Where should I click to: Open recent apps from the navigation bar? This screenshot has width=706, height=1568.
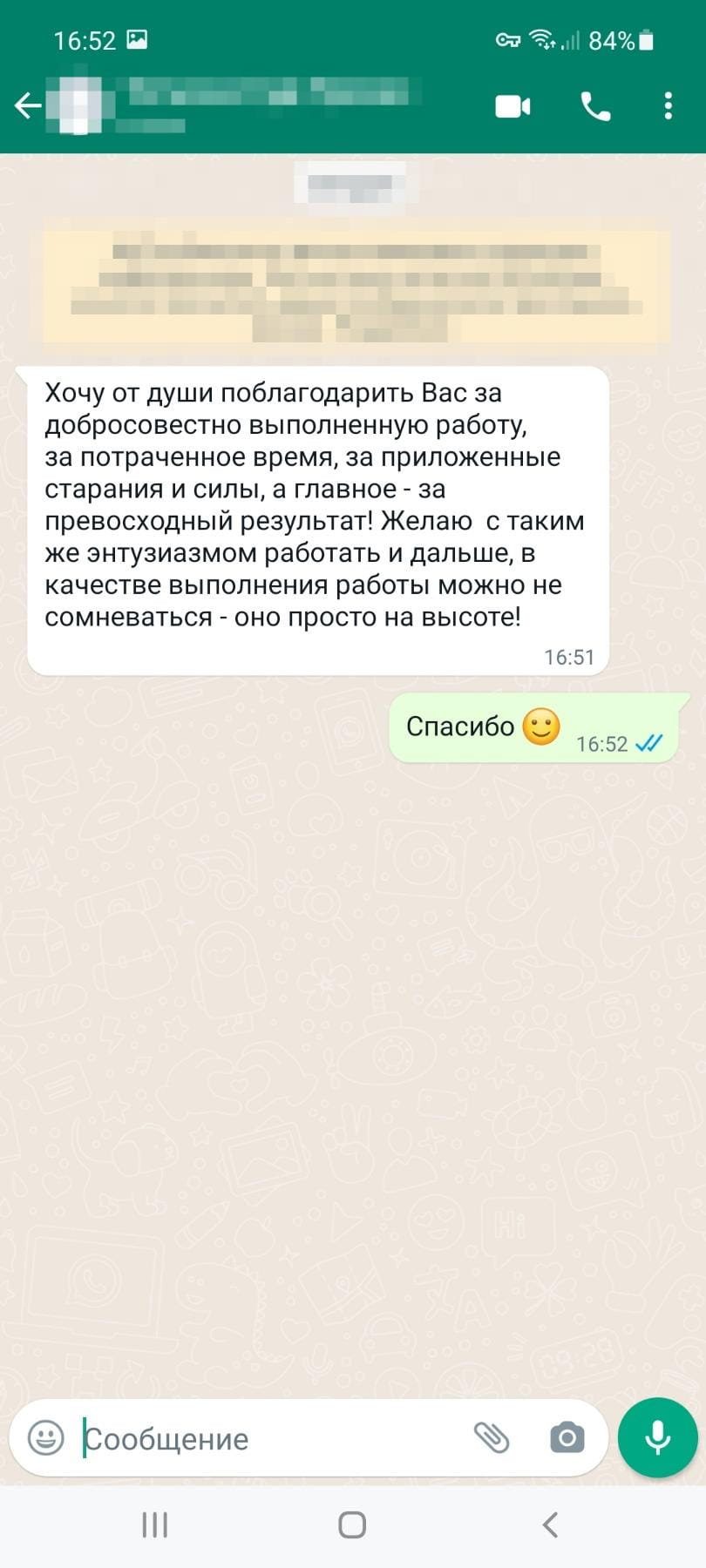click(154, 1524)
